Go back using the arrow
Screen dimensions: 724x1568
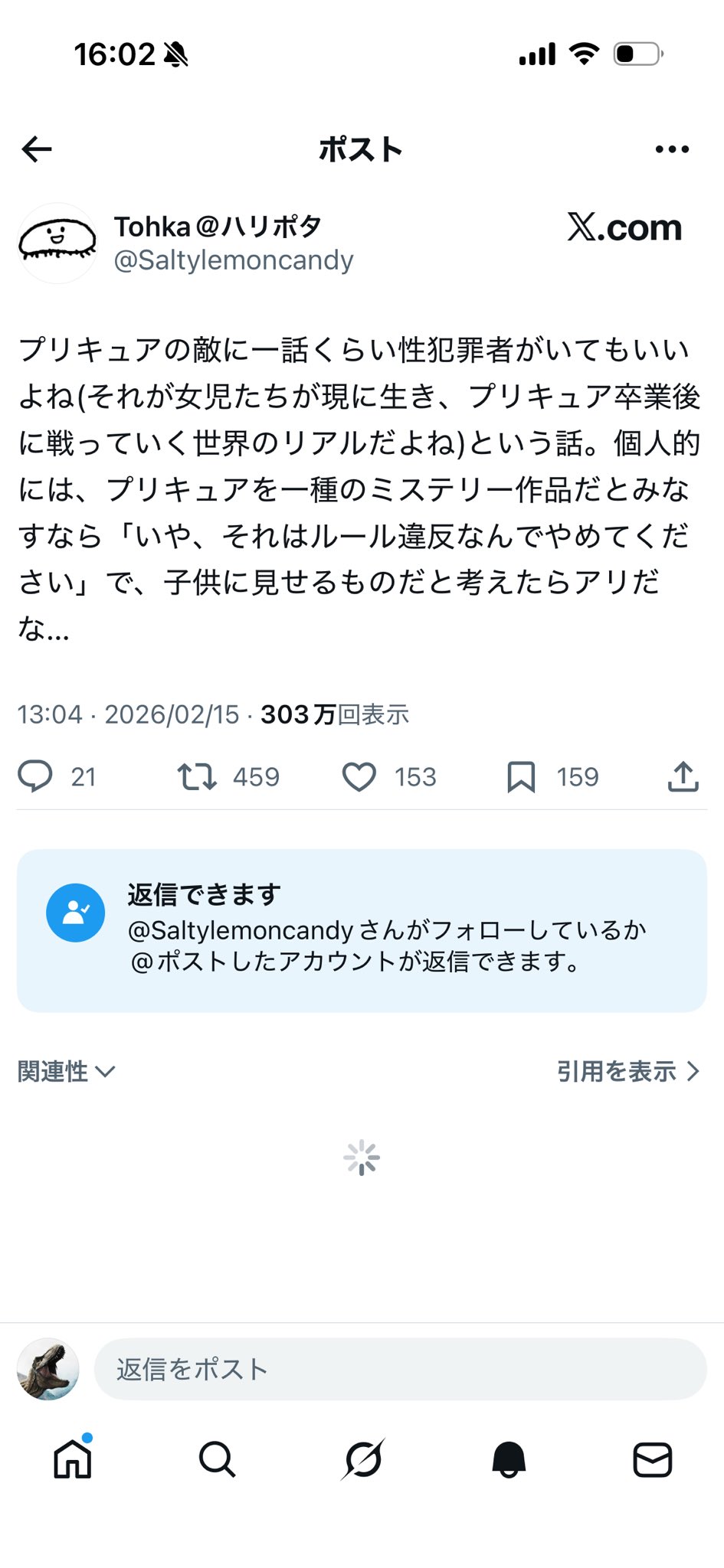coord(37,149)
